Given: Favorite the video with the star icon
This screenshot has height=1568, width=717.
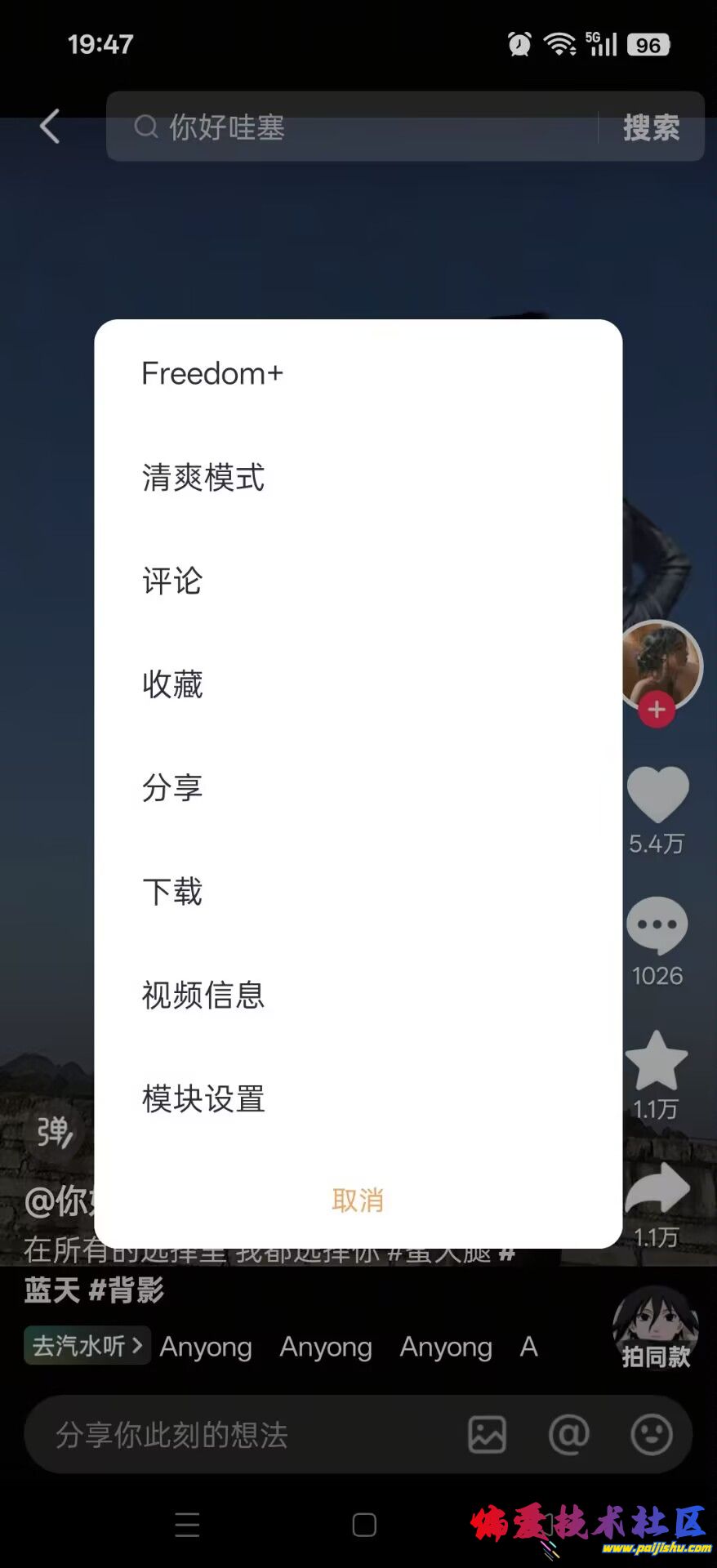Looking at the screenshot, I should [657, 1061].
